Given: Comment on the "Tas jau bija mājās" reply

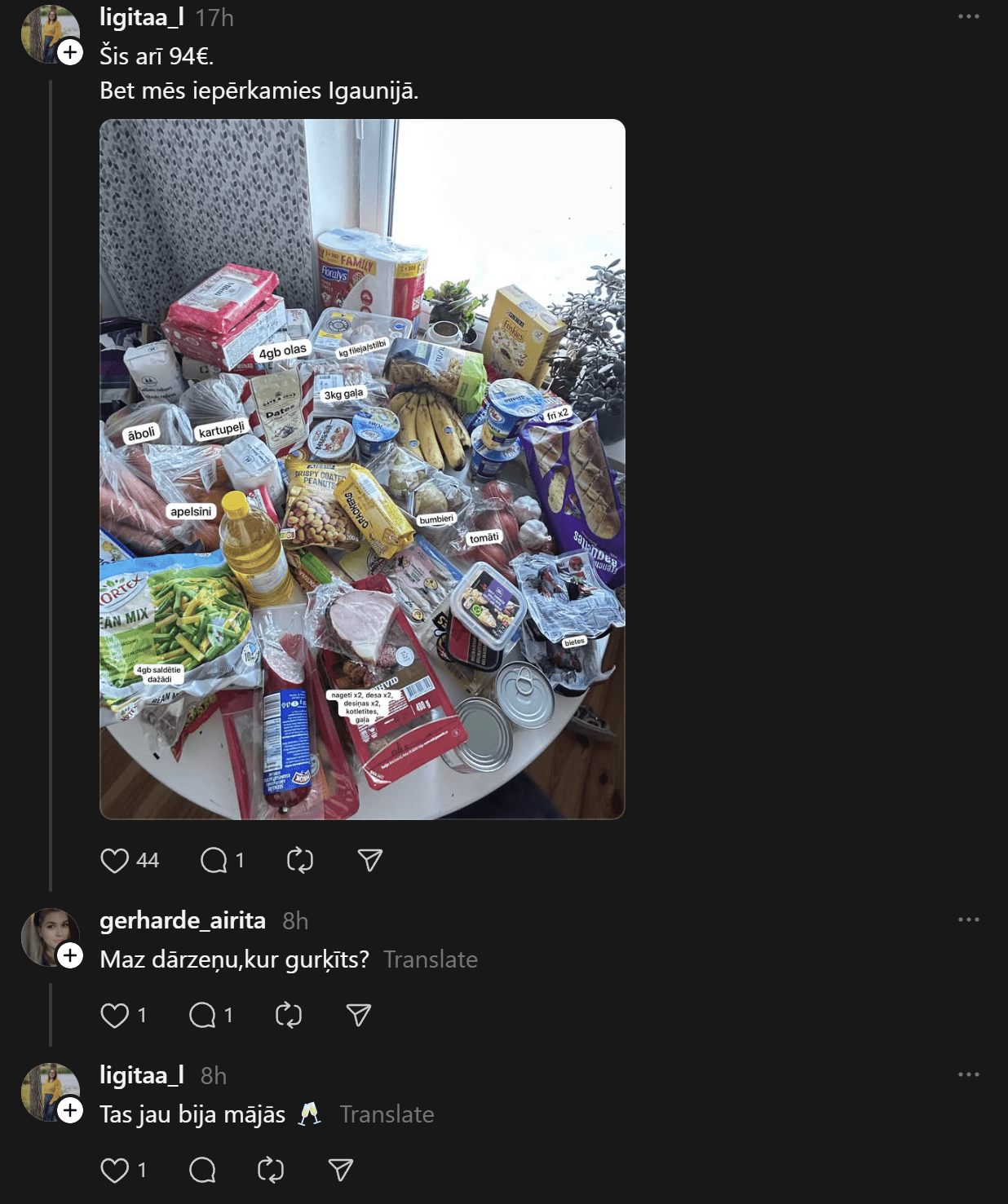Looking at the screenshot, I should coord(202,1170).
